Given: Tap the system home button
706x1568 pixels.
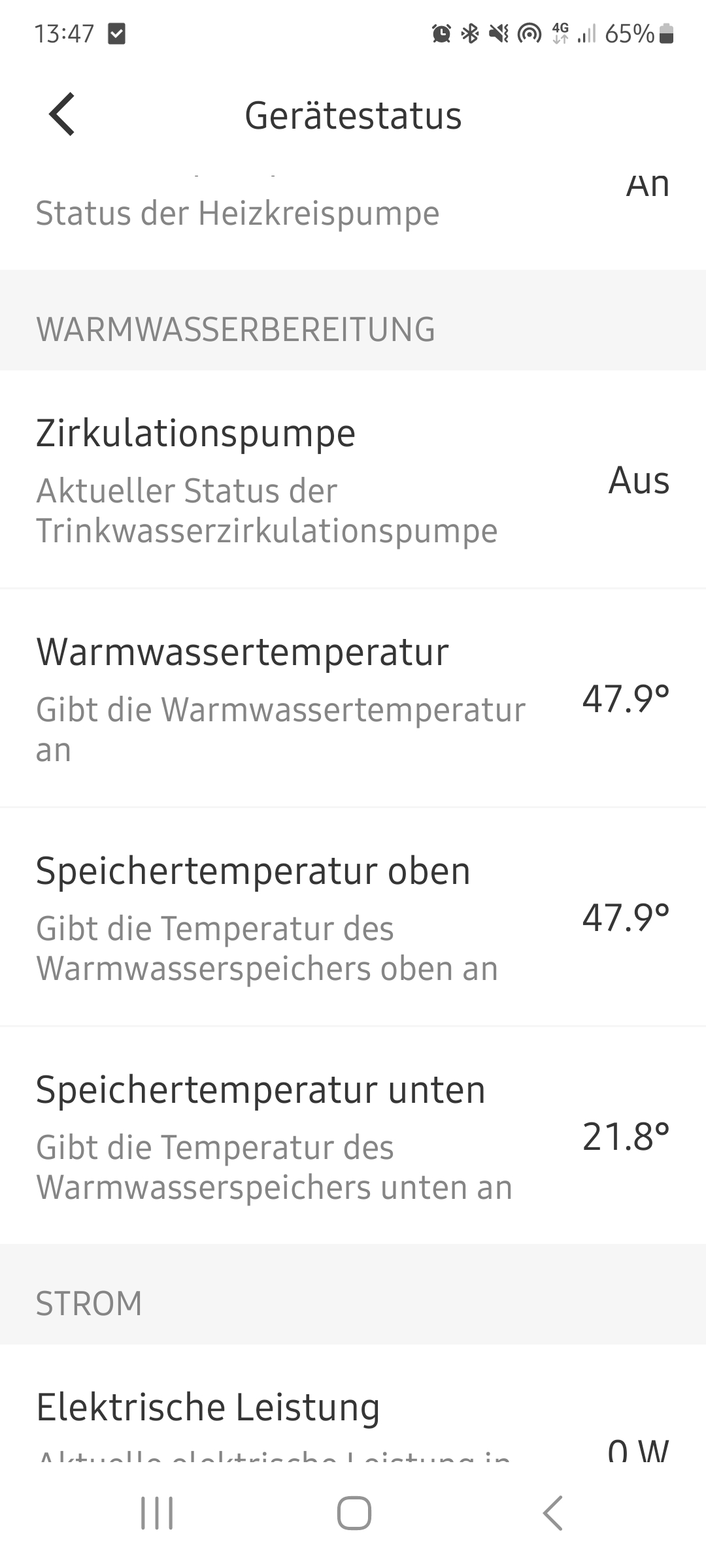Looking at the screenshot, I should tap(354, 1513).
